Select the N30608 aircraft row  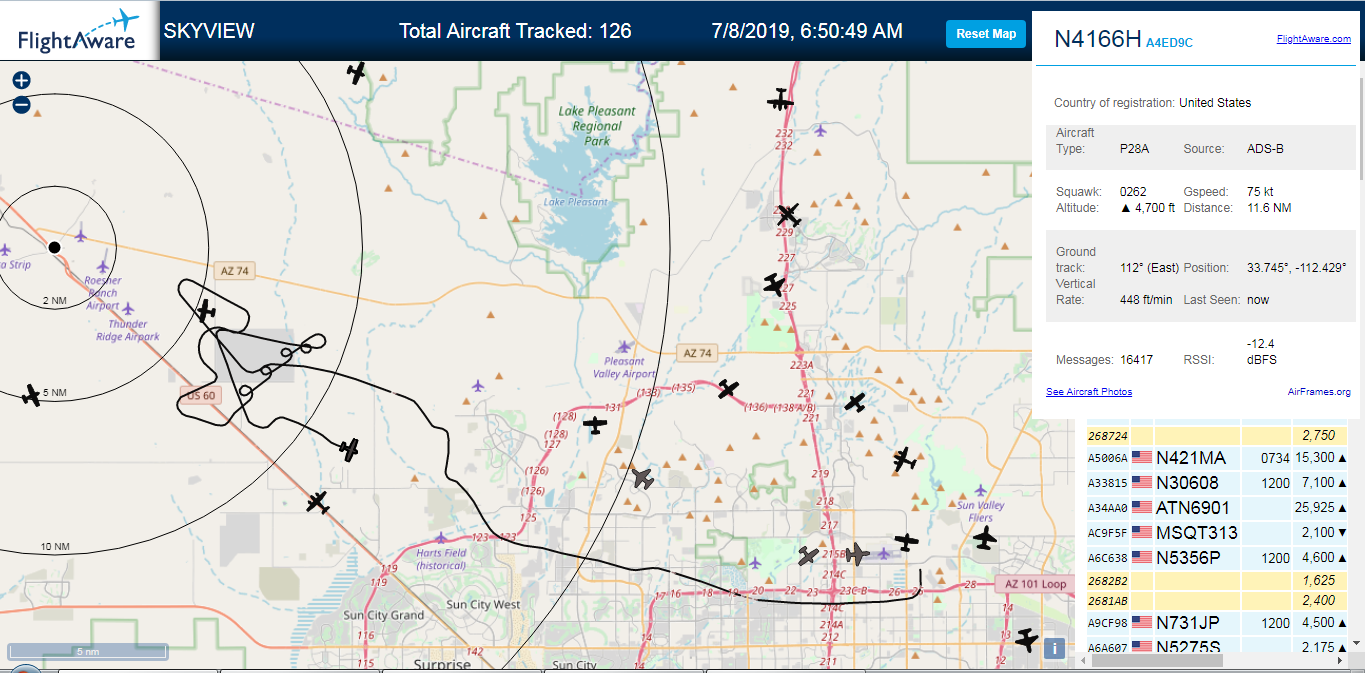point(1217,483)
